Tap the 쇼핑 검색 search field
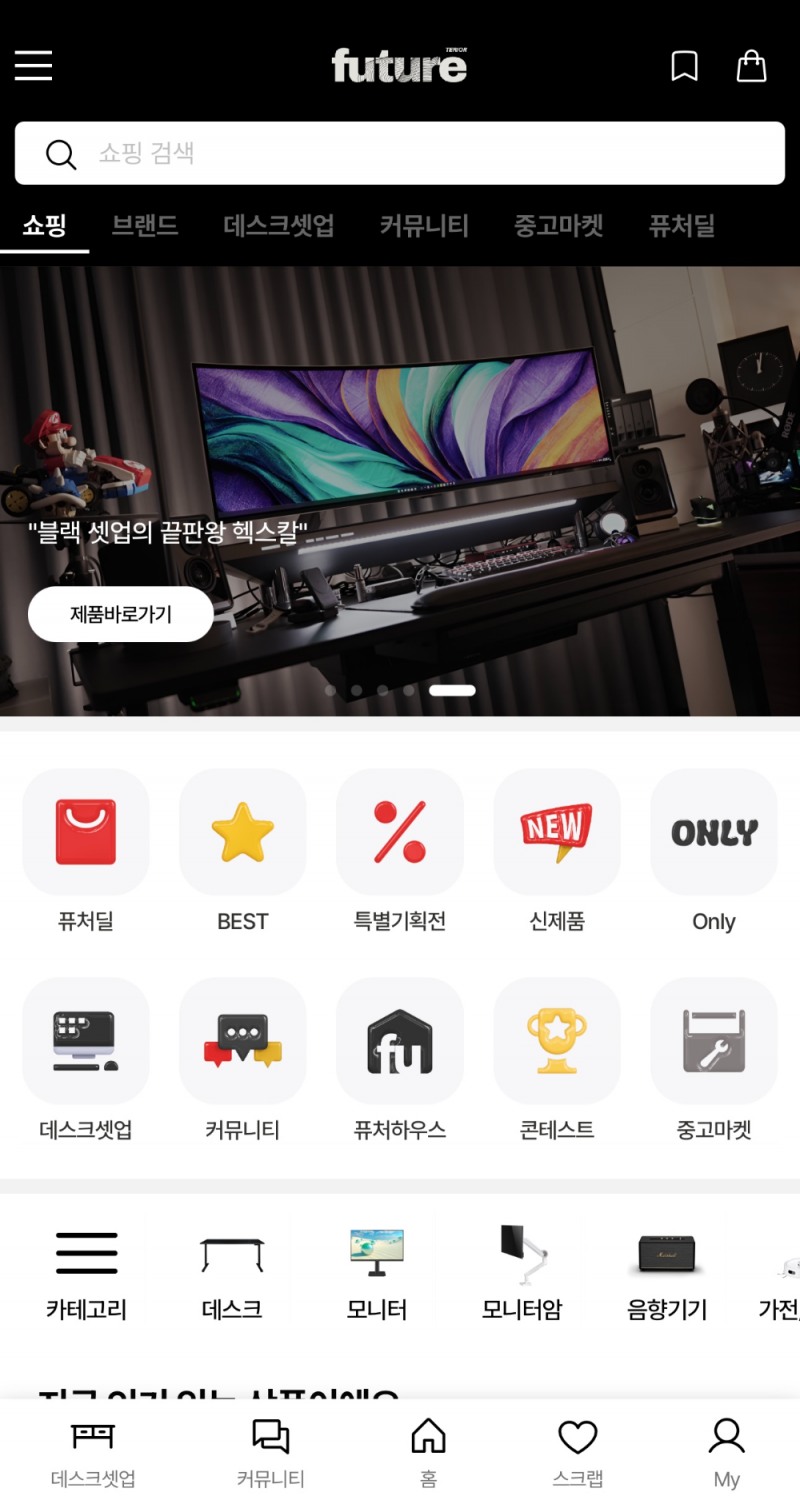The image size is (800, 1508). [400, 153]
